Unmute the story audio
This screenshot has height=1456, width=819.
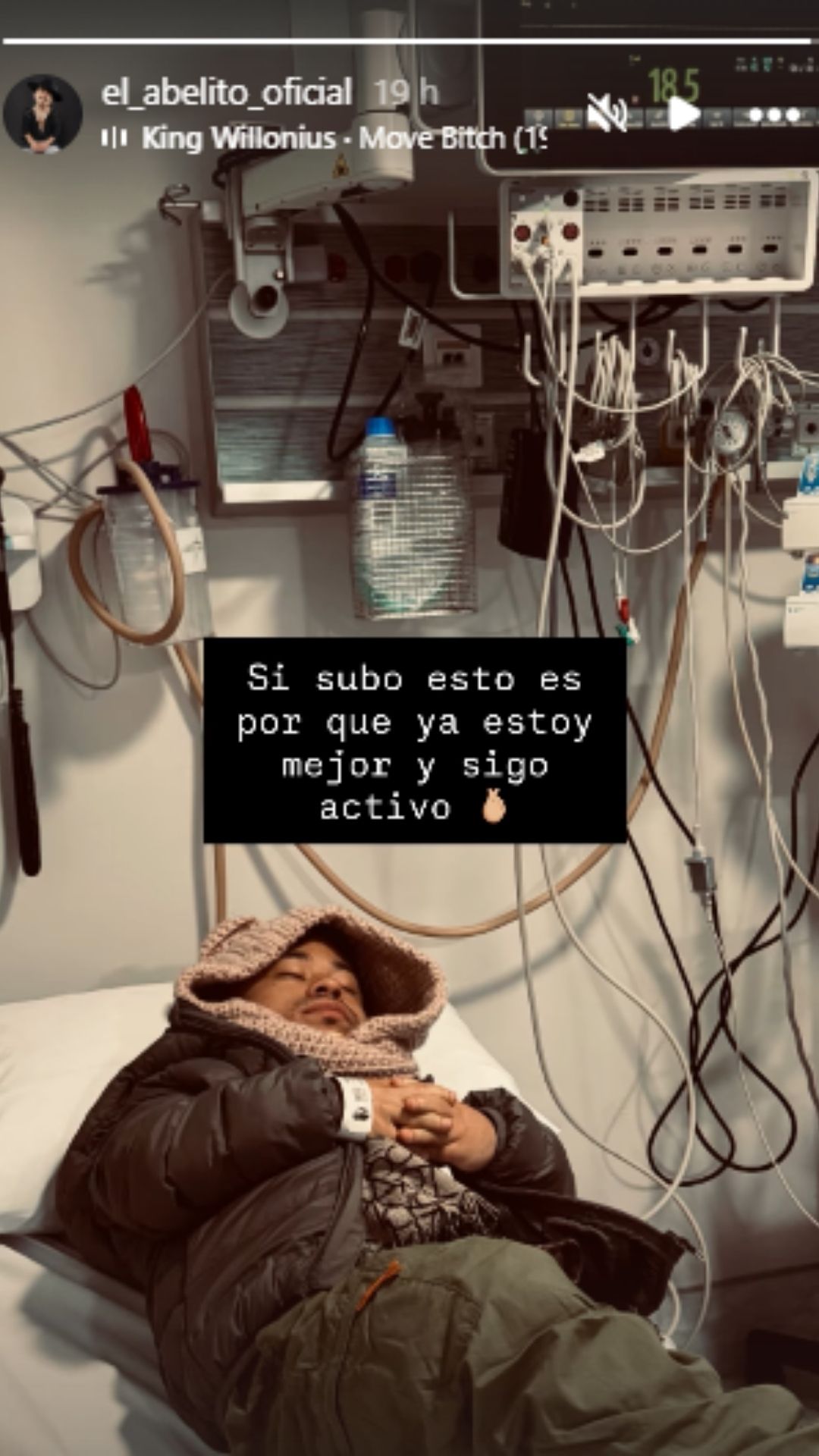(x=608, y=115)
